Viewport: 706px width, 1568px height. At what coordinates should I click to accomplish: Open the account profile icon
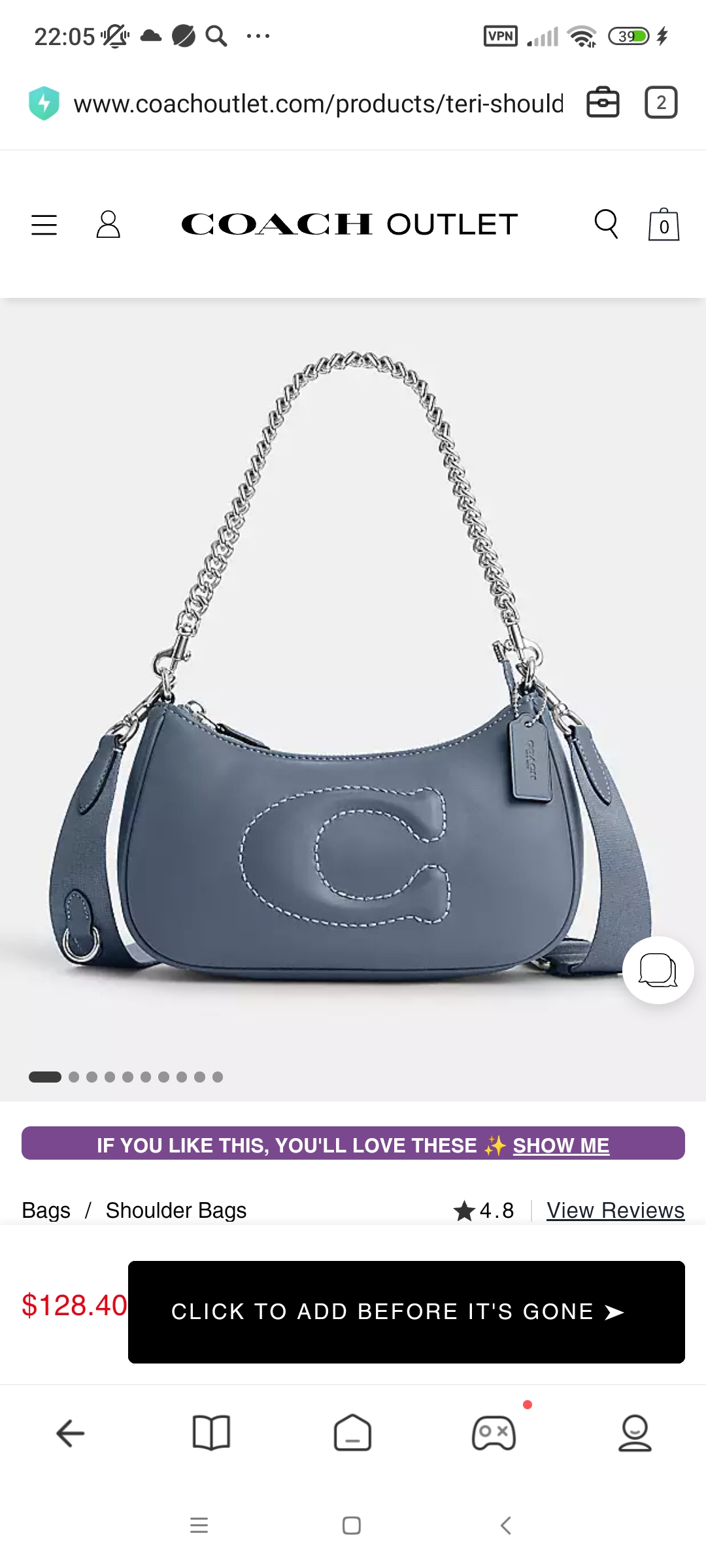108,225
